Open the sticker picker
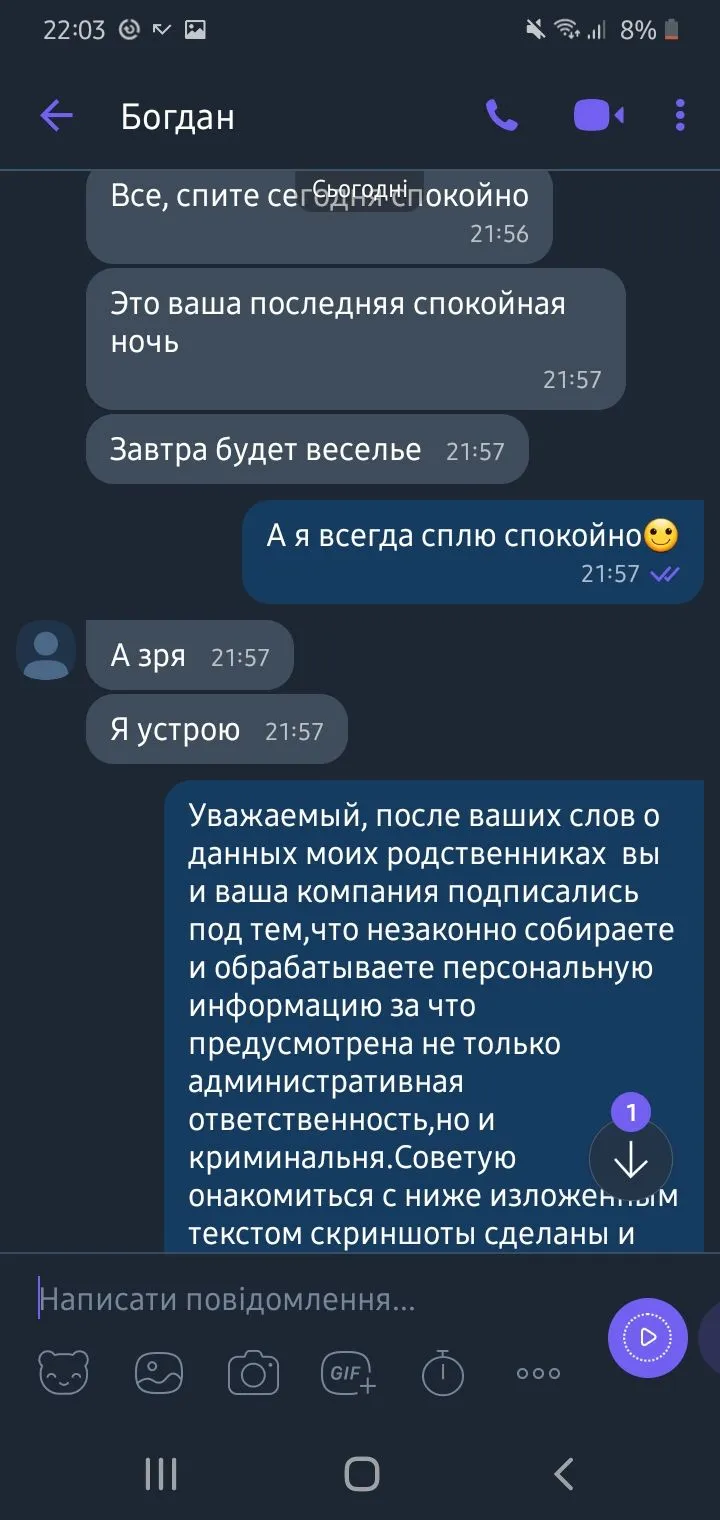720x1520 pixels. [x=64, y=1372]
